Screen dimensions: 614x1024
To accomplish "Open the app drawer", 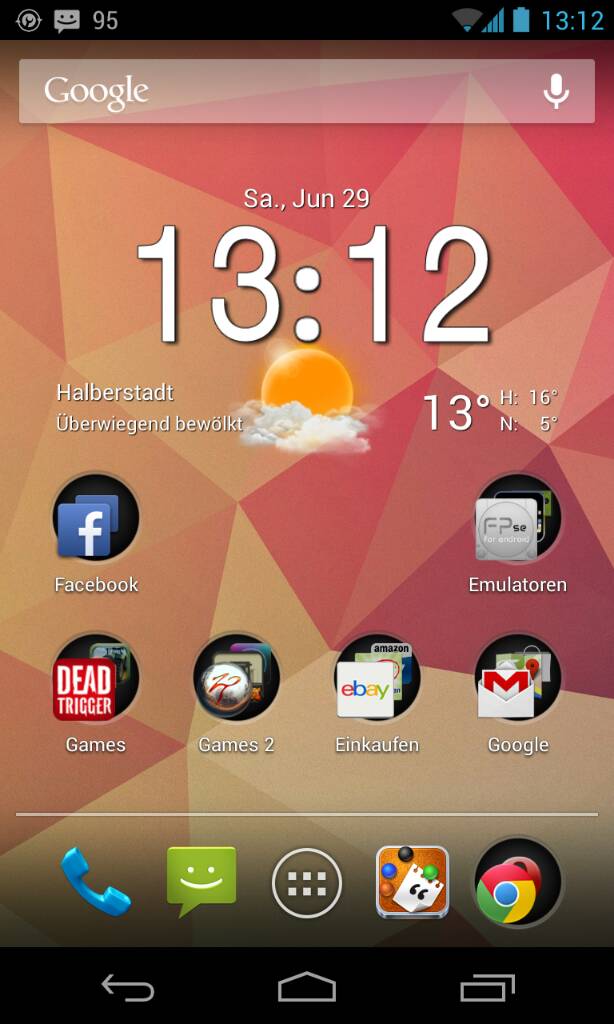I will 307,883.
